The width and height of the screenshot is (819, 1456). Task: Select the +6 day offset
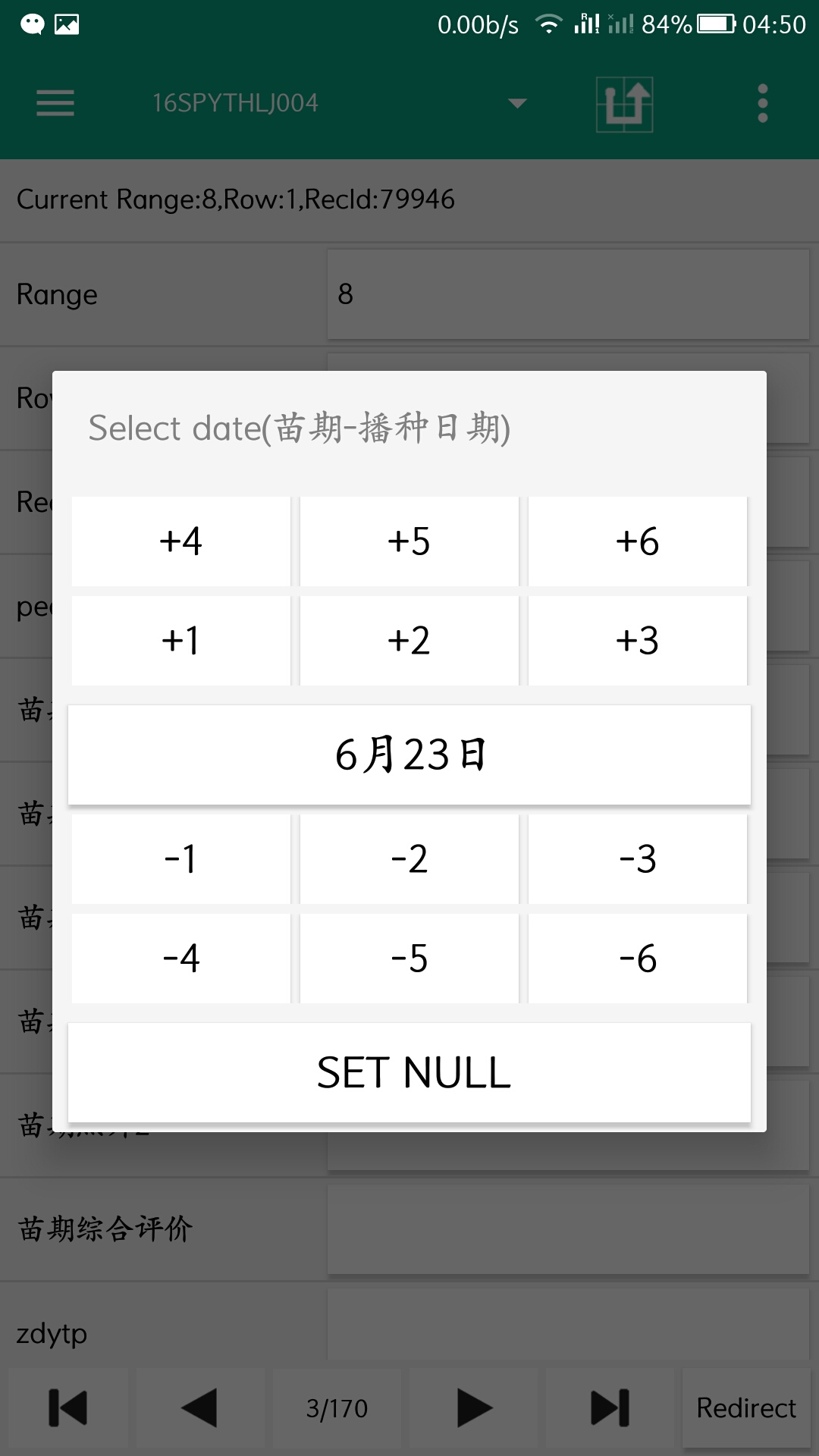pos(638,541)
